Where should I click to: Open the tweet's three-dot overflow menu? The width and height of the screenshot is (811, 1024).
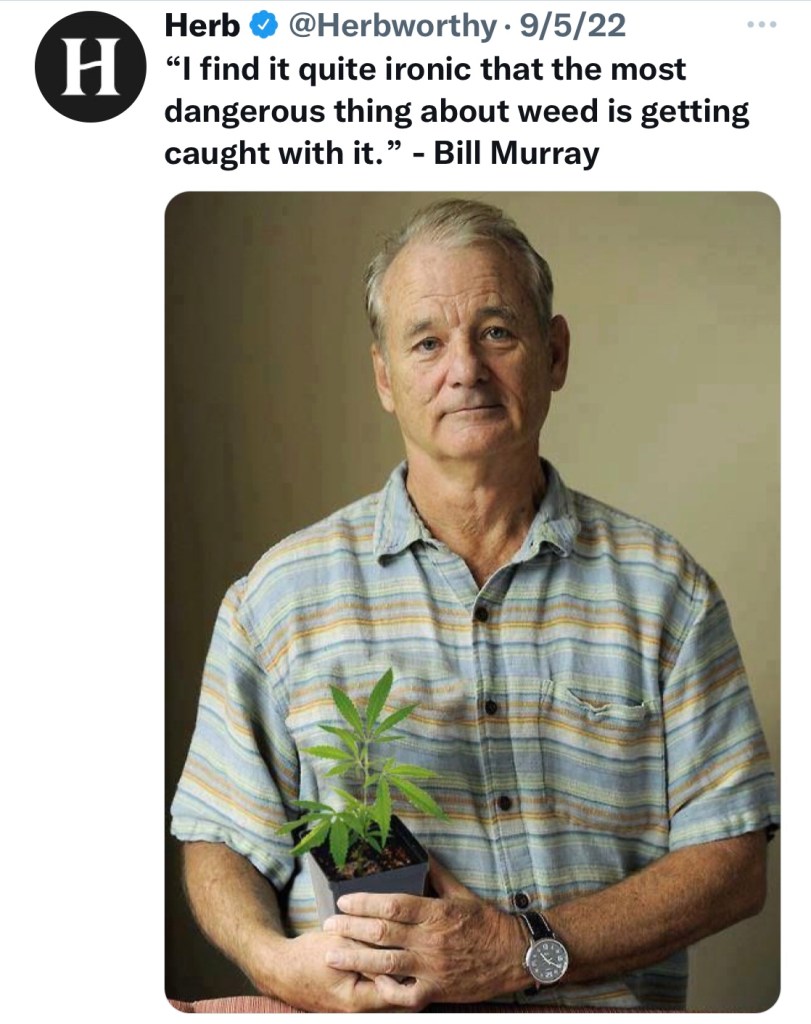762,25
